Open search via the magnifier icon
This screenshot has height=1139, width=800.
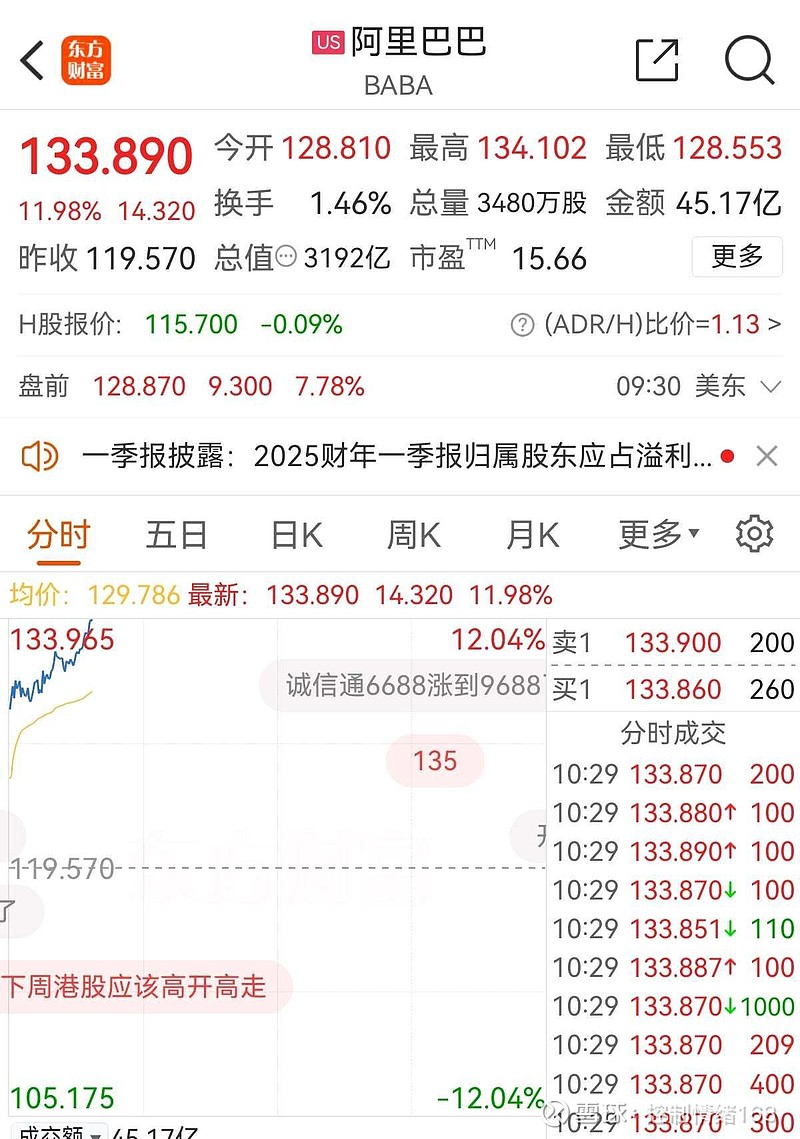click(749, 61)
